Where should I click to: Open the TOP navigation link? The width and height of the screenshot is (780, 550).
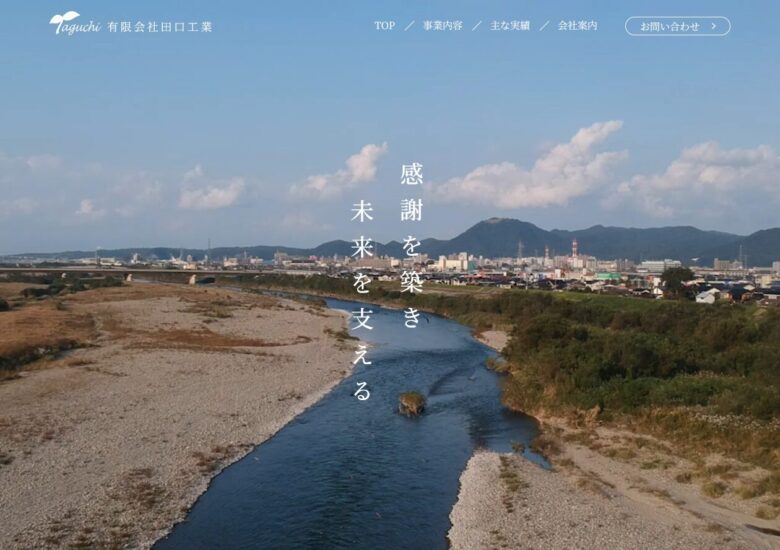tap(384, 26)
